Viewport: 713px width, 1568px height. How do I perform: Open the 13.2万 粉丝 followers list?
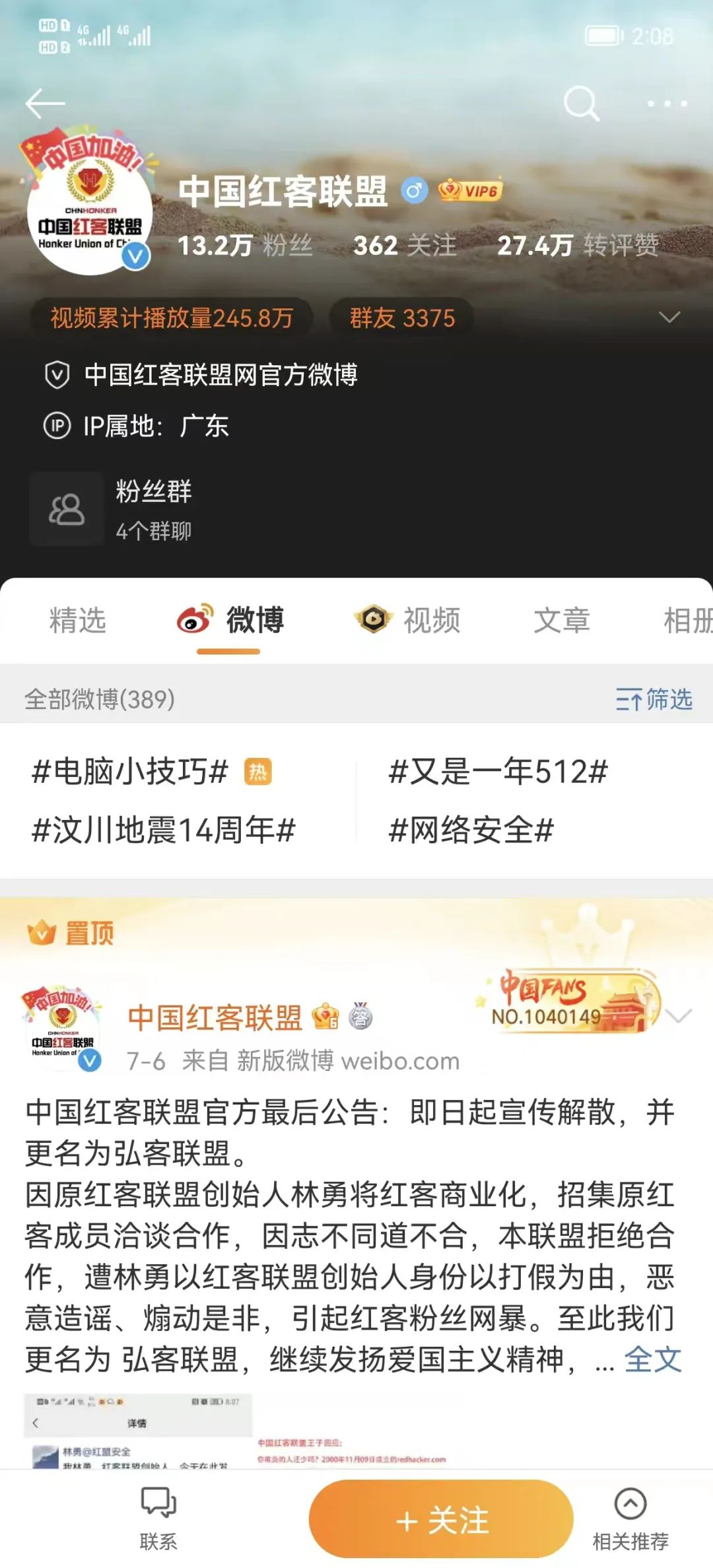pyautogui.click(x=245, y=246)
